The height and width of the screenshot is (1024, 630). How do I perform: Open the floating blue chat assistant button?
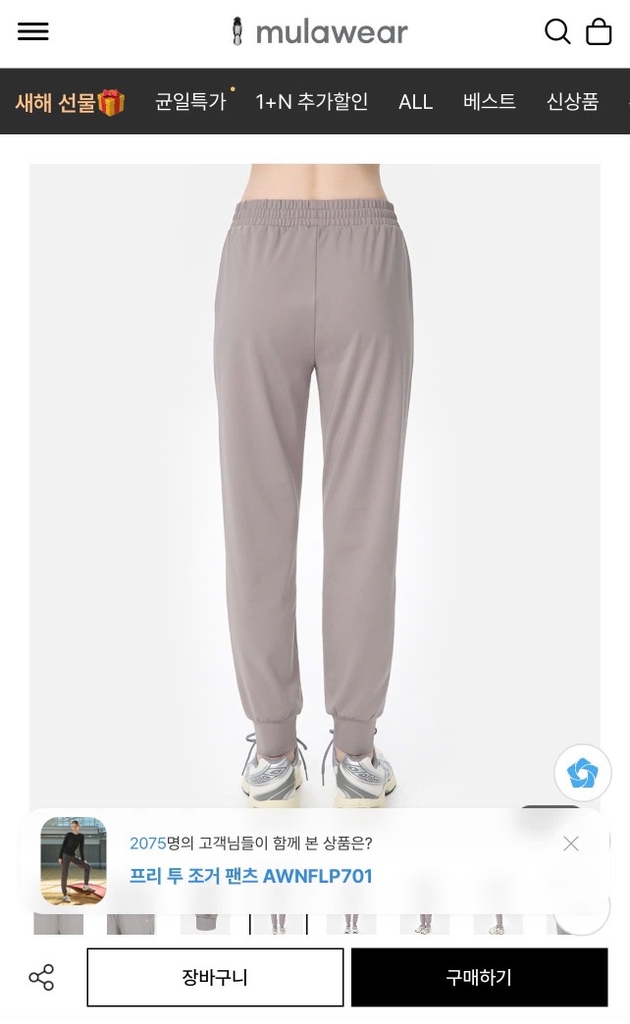tap(582, 773)
